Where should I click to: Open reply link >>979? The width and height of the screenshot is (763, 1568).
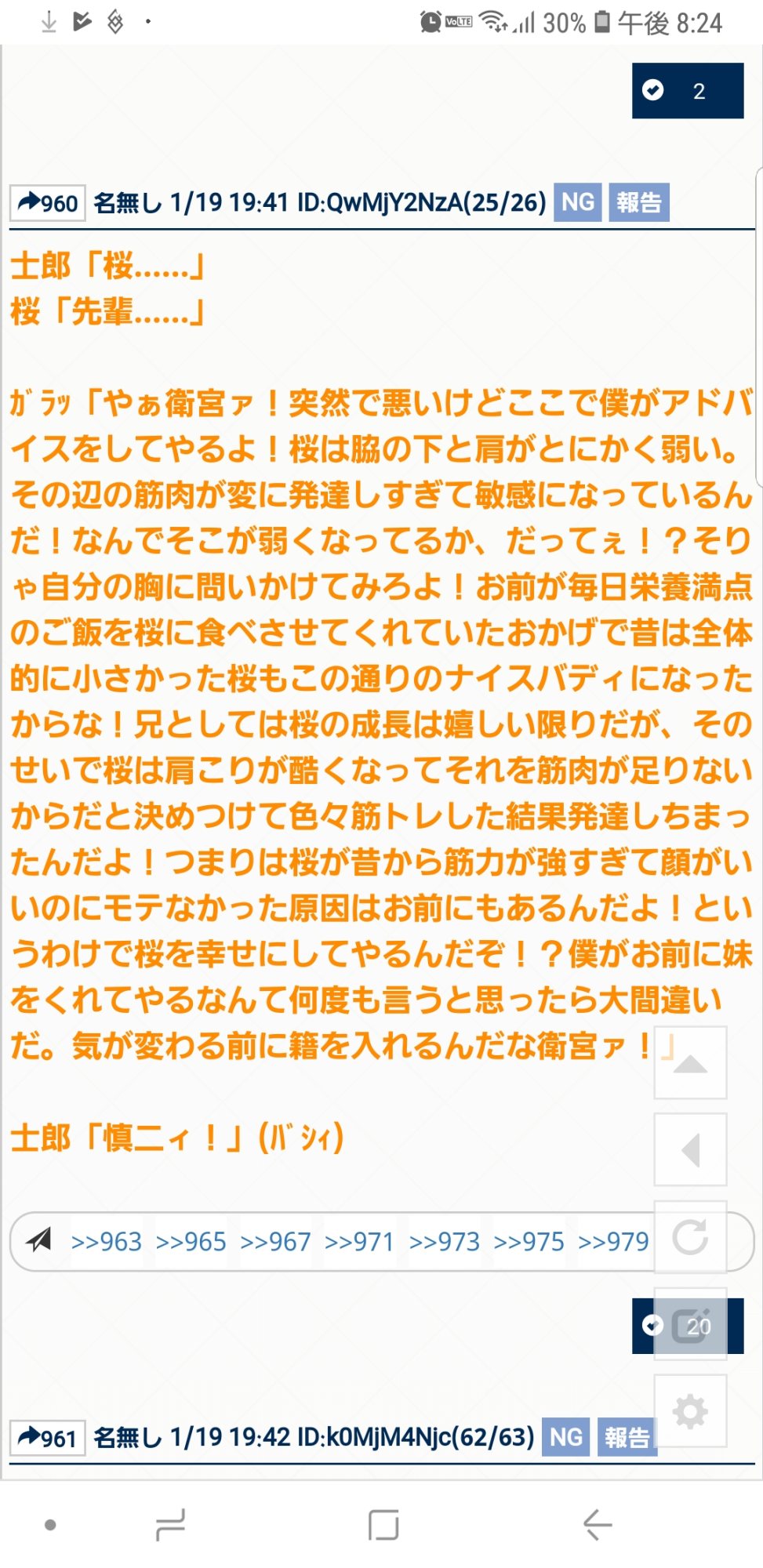point(613,1242)
